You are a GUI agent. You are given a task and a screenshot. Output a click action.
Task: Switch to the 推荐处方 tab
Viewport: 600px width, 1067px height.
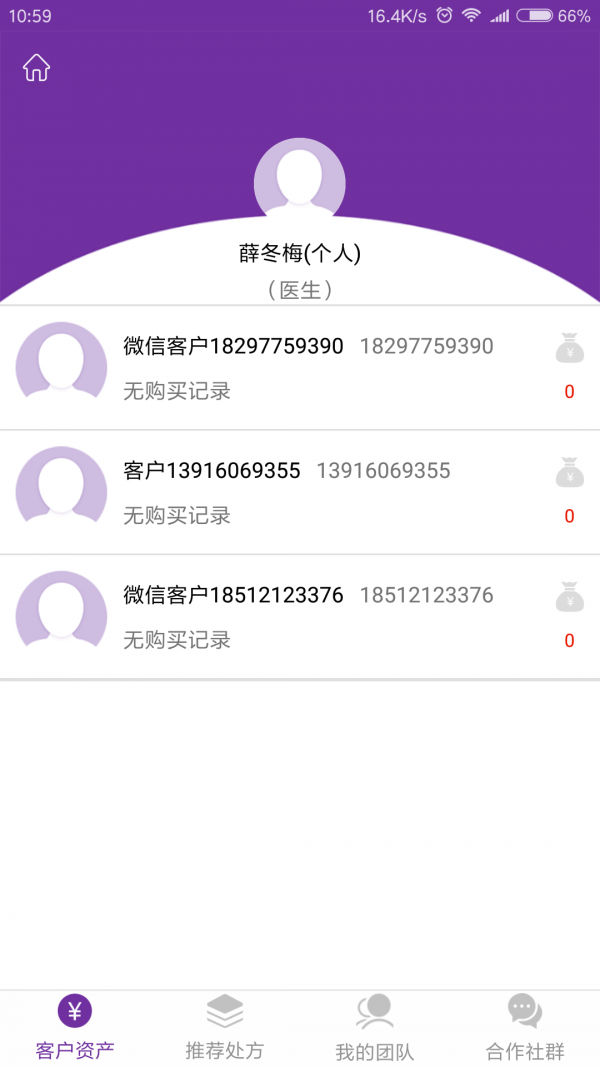click(225, 1028)
